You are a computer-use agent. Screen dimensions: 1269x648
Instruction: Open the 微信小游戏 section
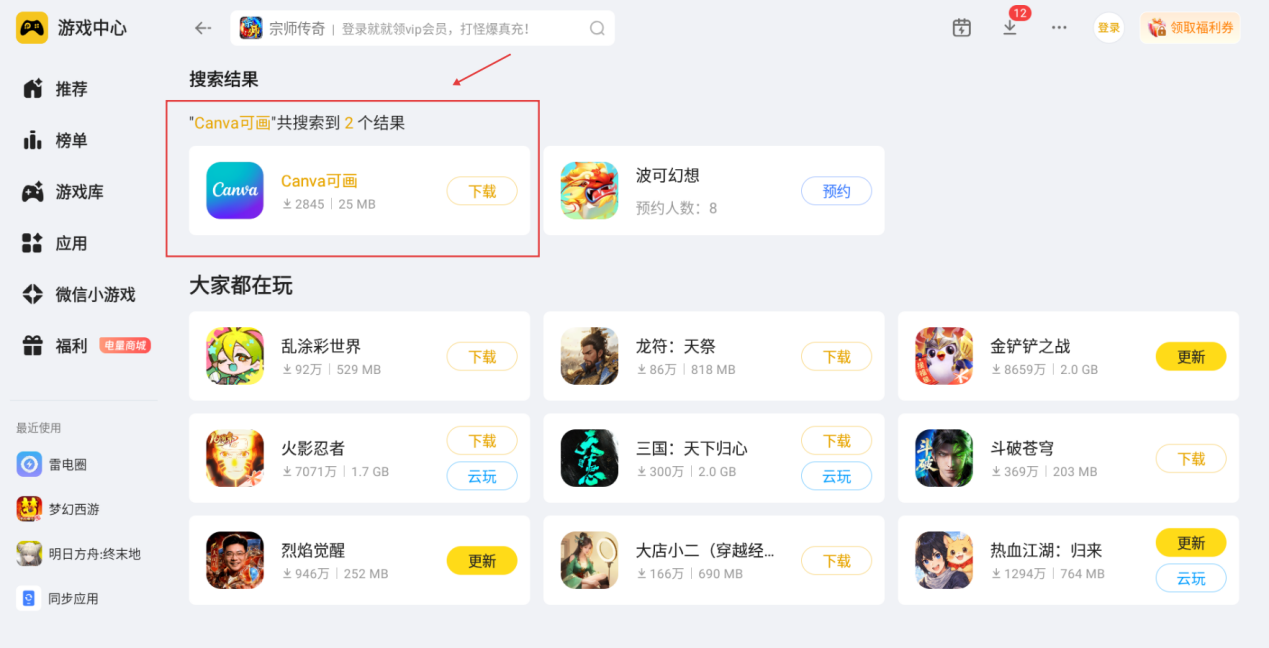93,295
